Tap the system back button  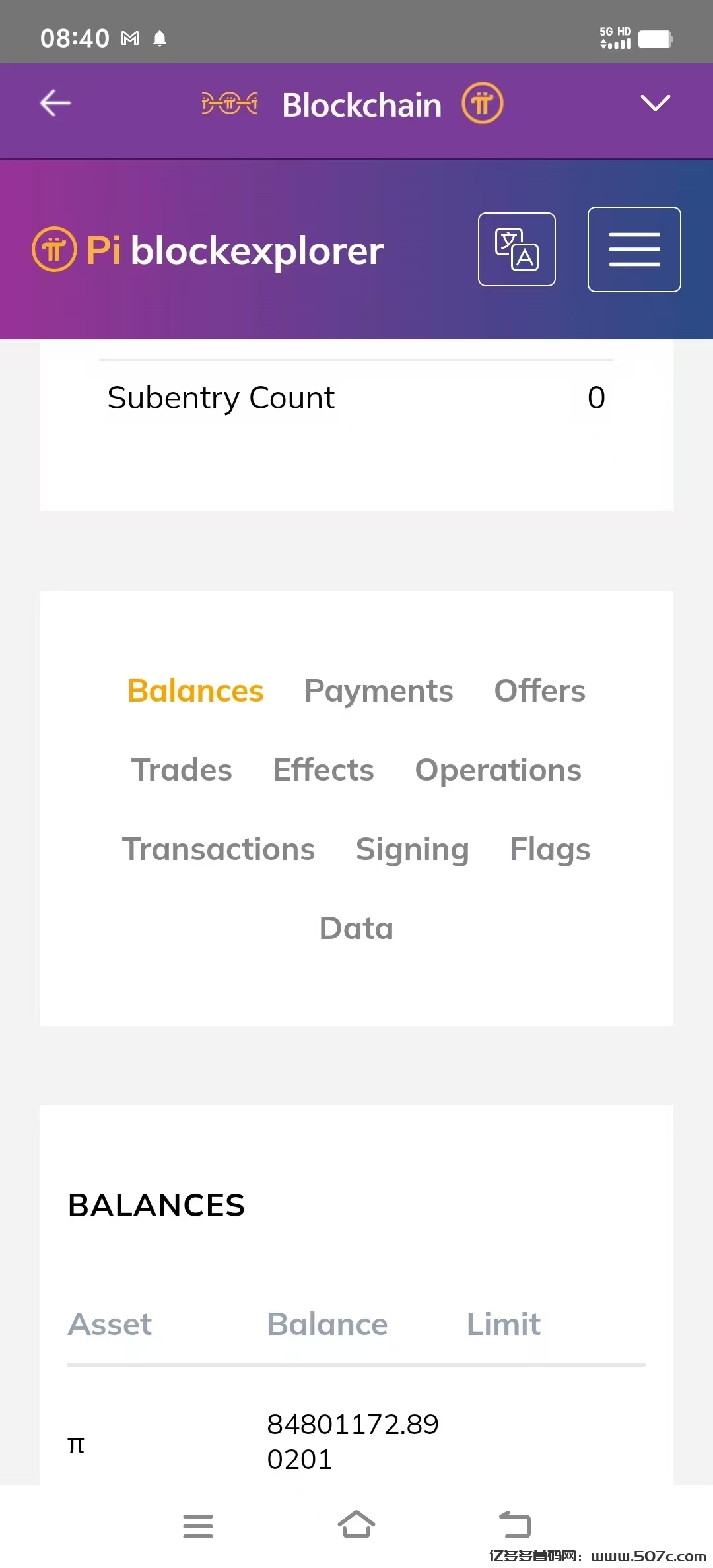click(515, 1524)
